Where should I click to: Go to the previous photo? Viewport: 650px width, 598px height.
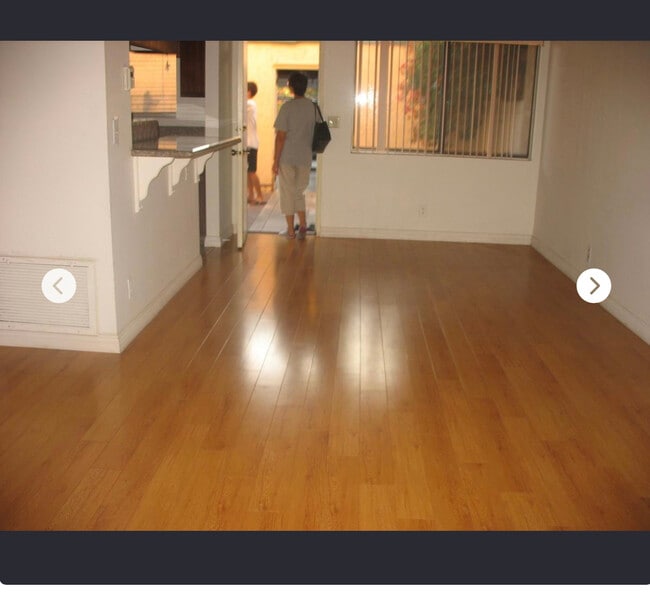coord(58,286)
